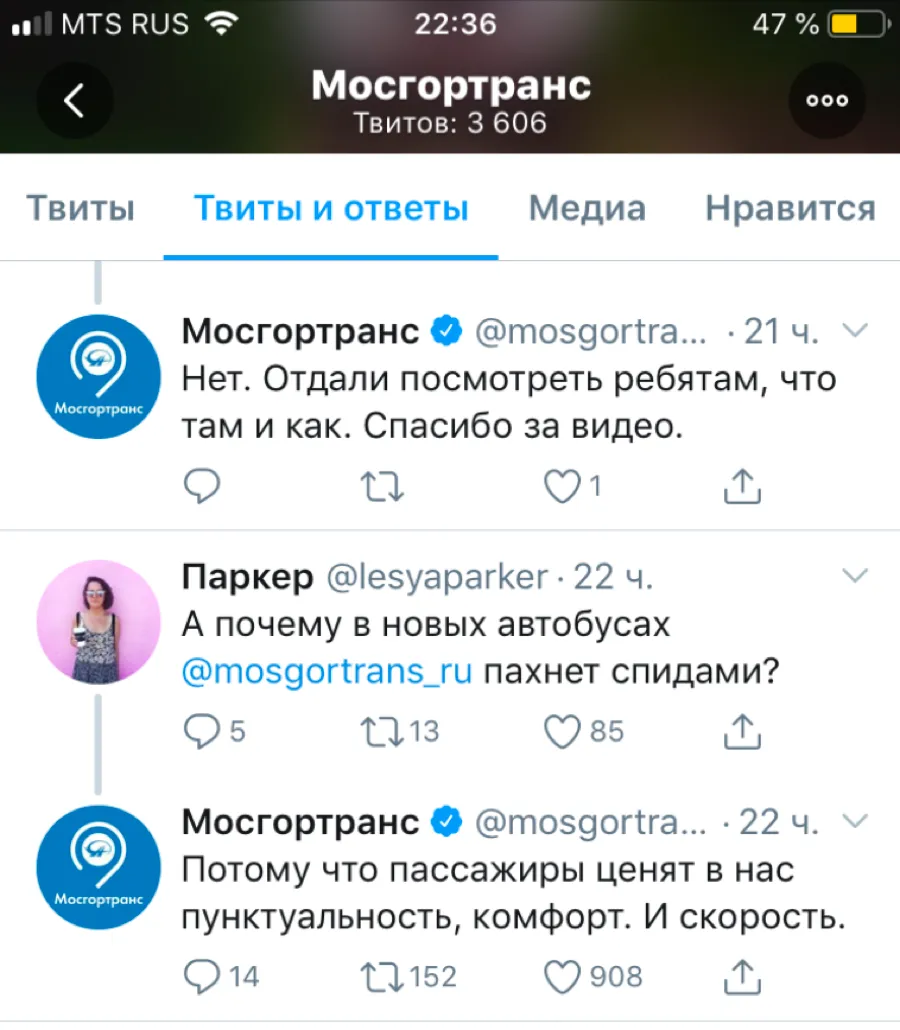Retweet the 'Спасибо за видео' tweet
The height and width of the screenshot is (1030, 900).
click(x=382, y=487)
